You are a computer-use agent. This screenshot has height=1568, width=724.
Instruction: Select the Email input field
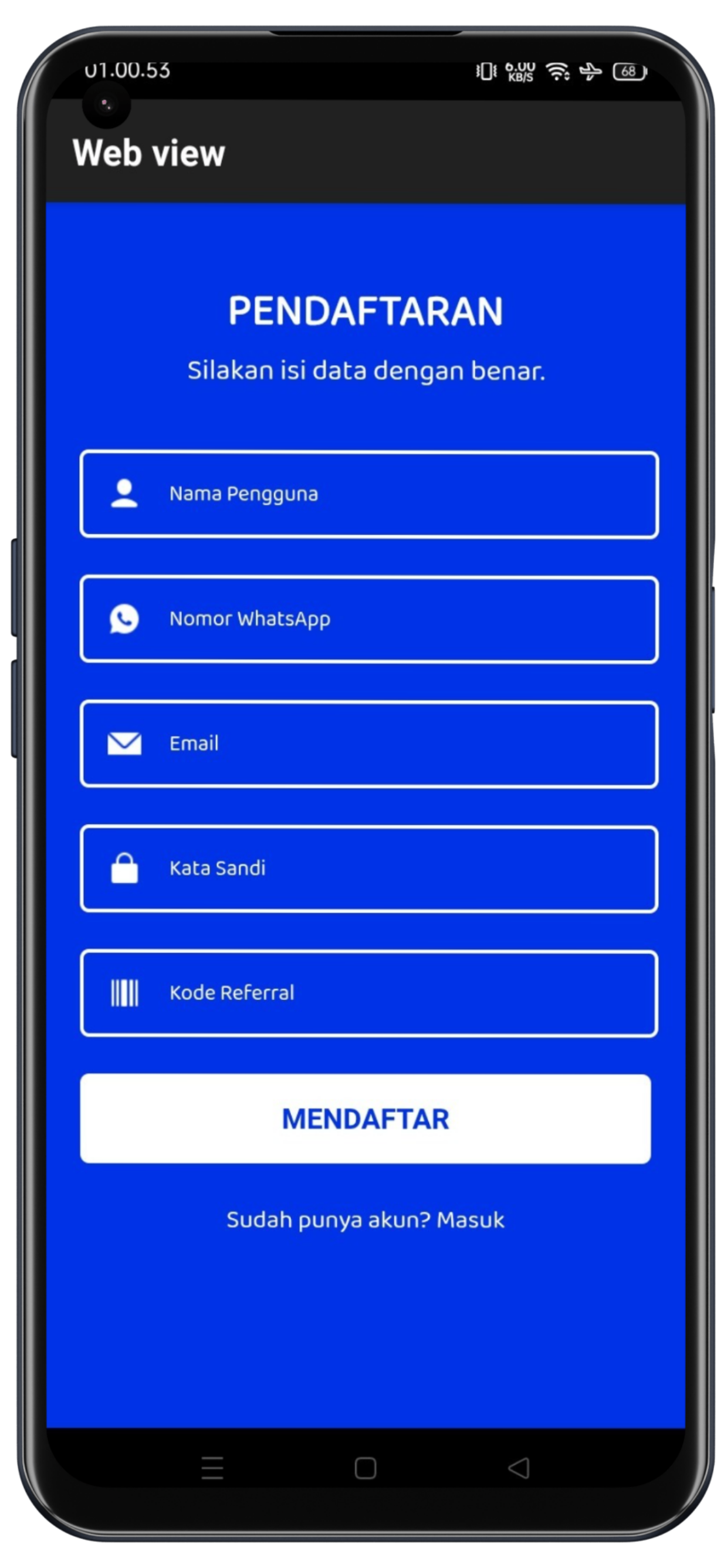click(368, 744)
